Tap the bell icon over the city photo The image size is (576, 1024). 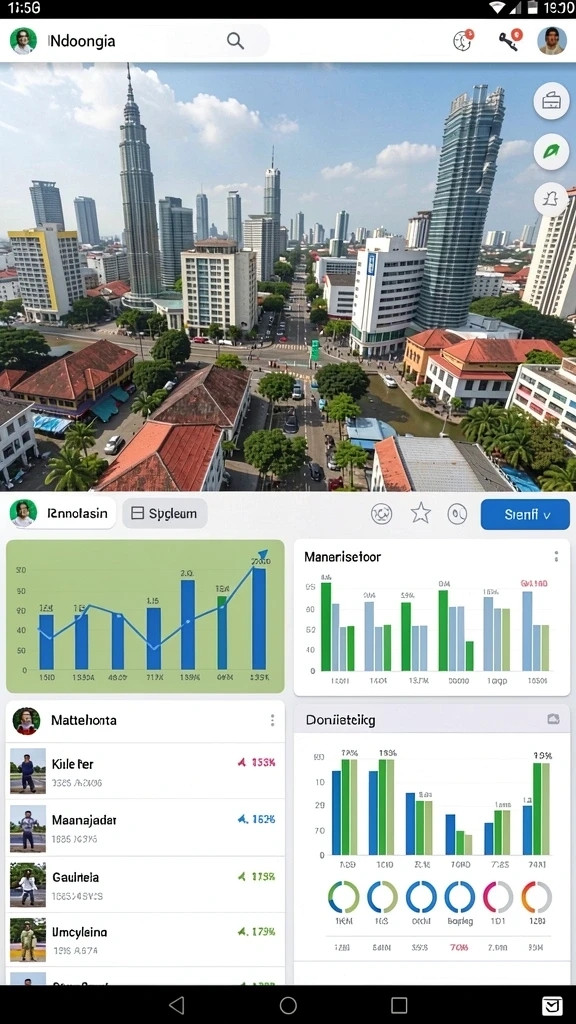pos(551,199)
